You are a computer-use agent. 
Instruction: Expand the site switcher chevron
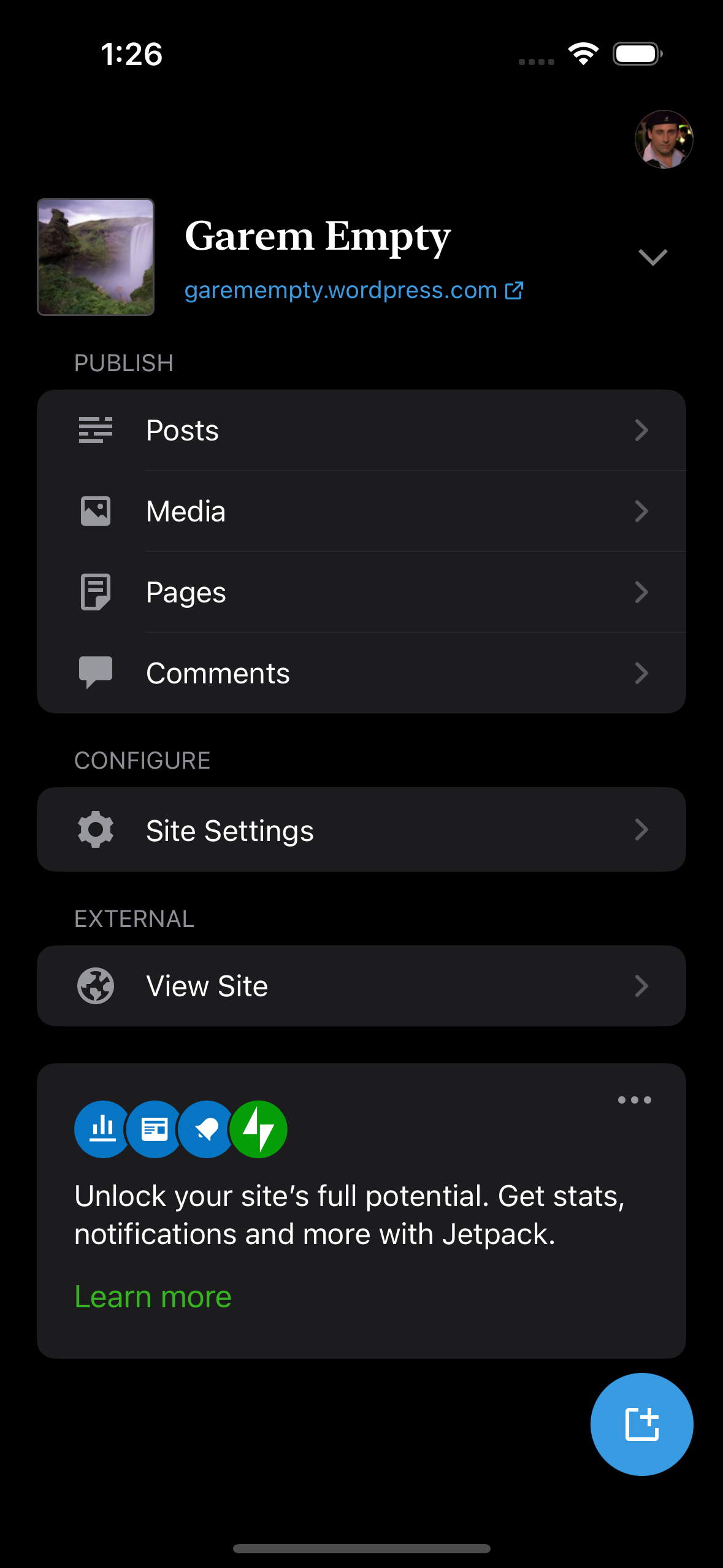coord(652,257)
